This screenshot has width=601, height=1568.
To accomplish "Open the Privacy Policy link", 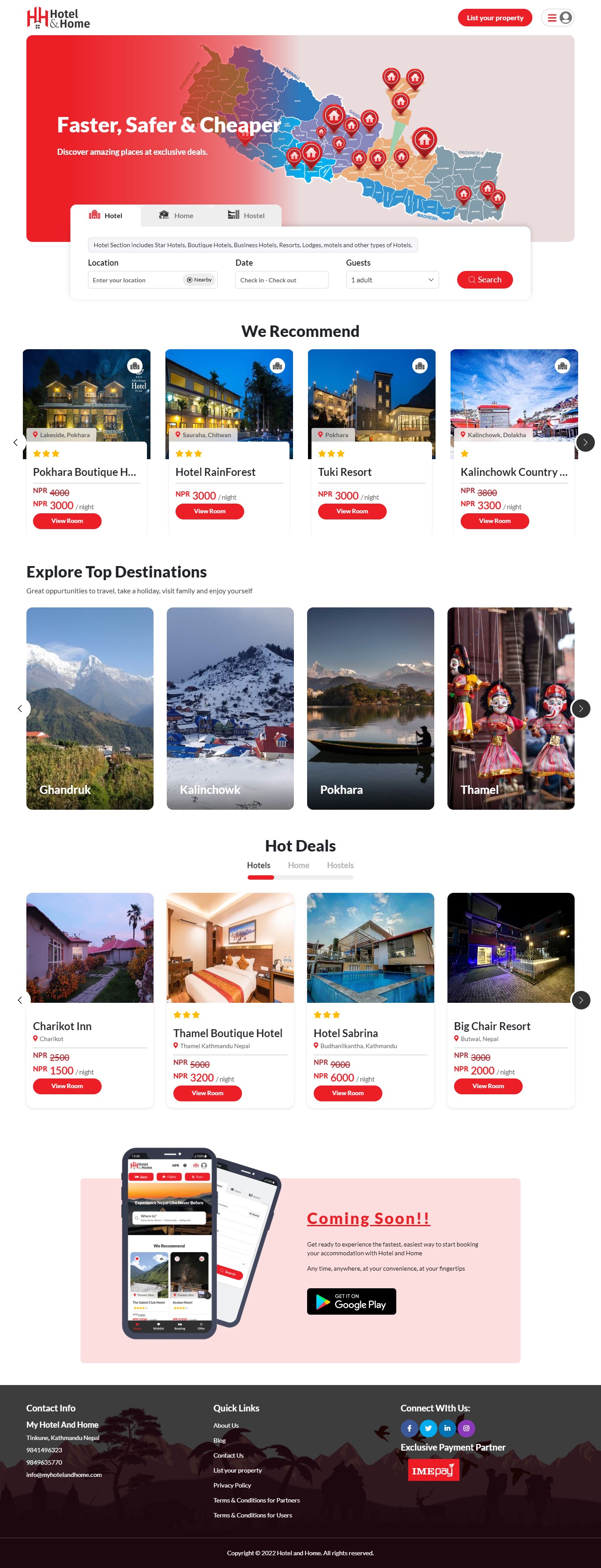I will [232, 1485].
